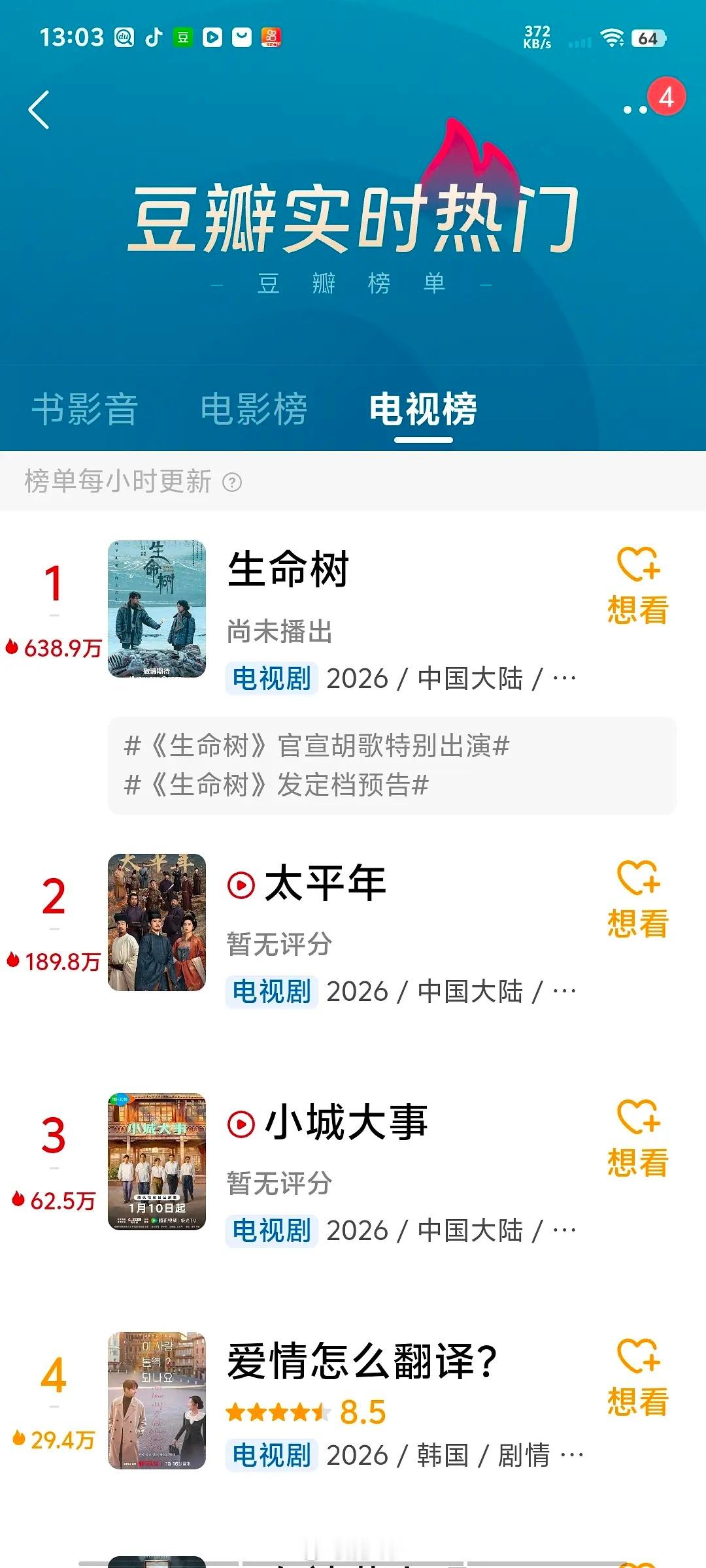Mark 小城大事 as 想看
This screenshot has width=706, height=1568.
637,1139
